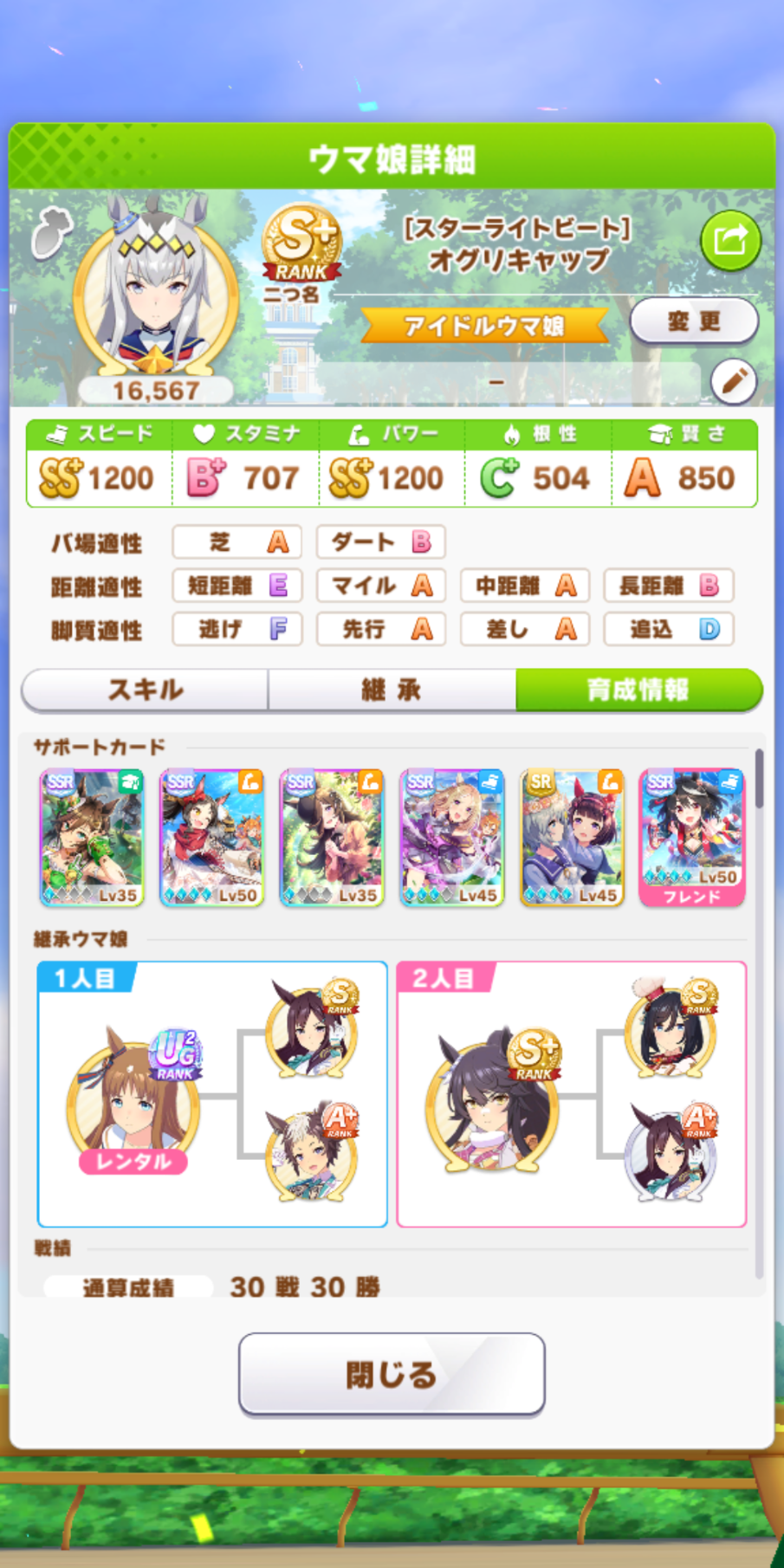
Task: Open the SSR Lv50 support card
Action: tap(212, 838)
